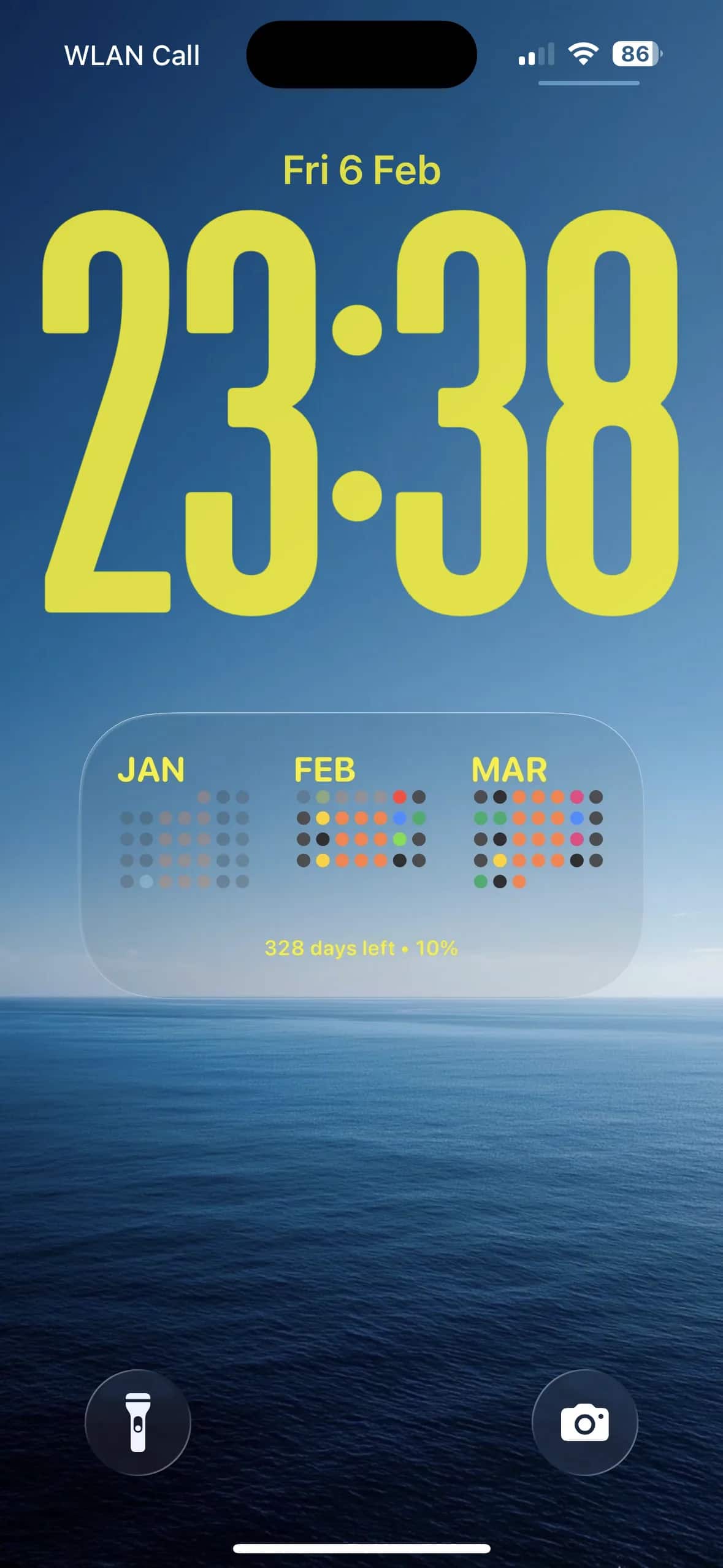Open the year progress calendar widget

361,856
